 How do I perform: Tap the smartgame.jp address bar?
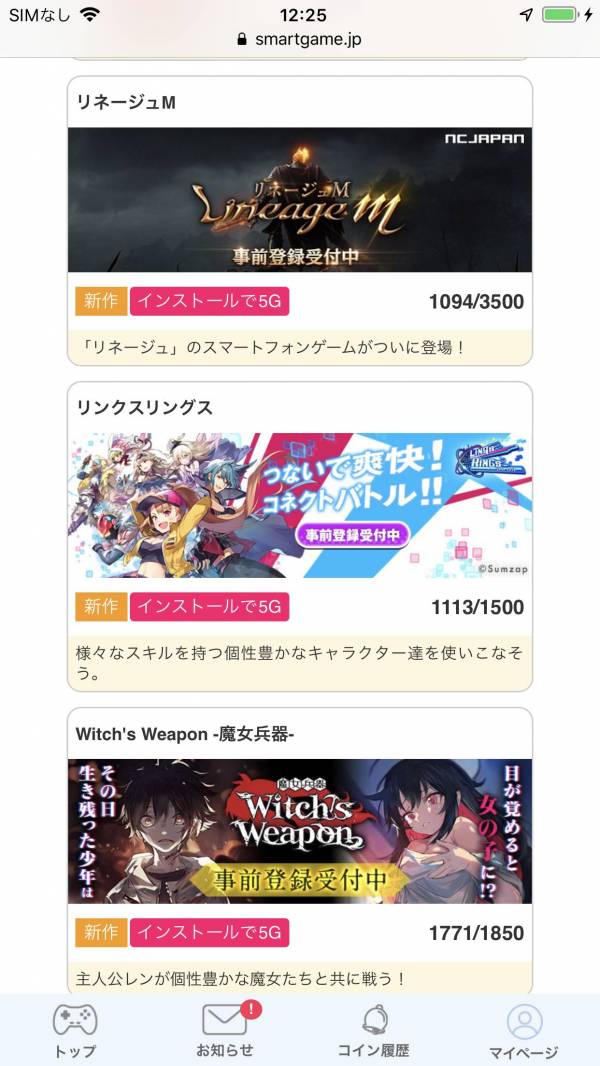point(300,40)
